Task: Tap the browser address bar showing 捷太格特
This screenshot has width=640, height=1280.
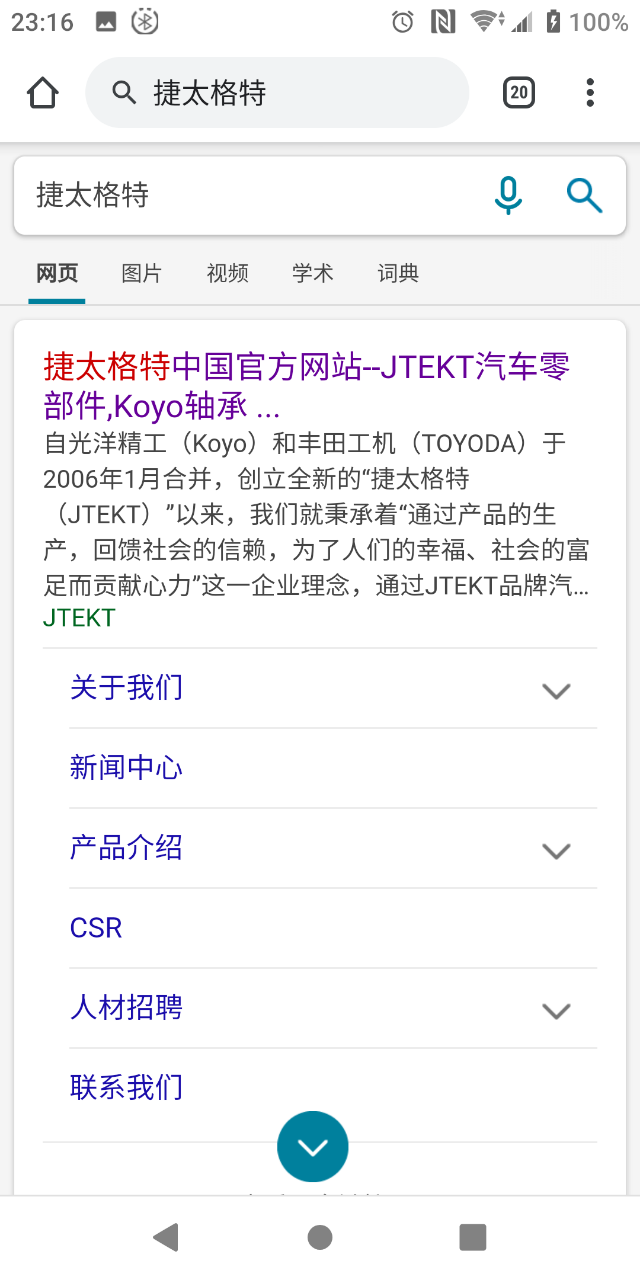Action: click(x=277, y=93)
